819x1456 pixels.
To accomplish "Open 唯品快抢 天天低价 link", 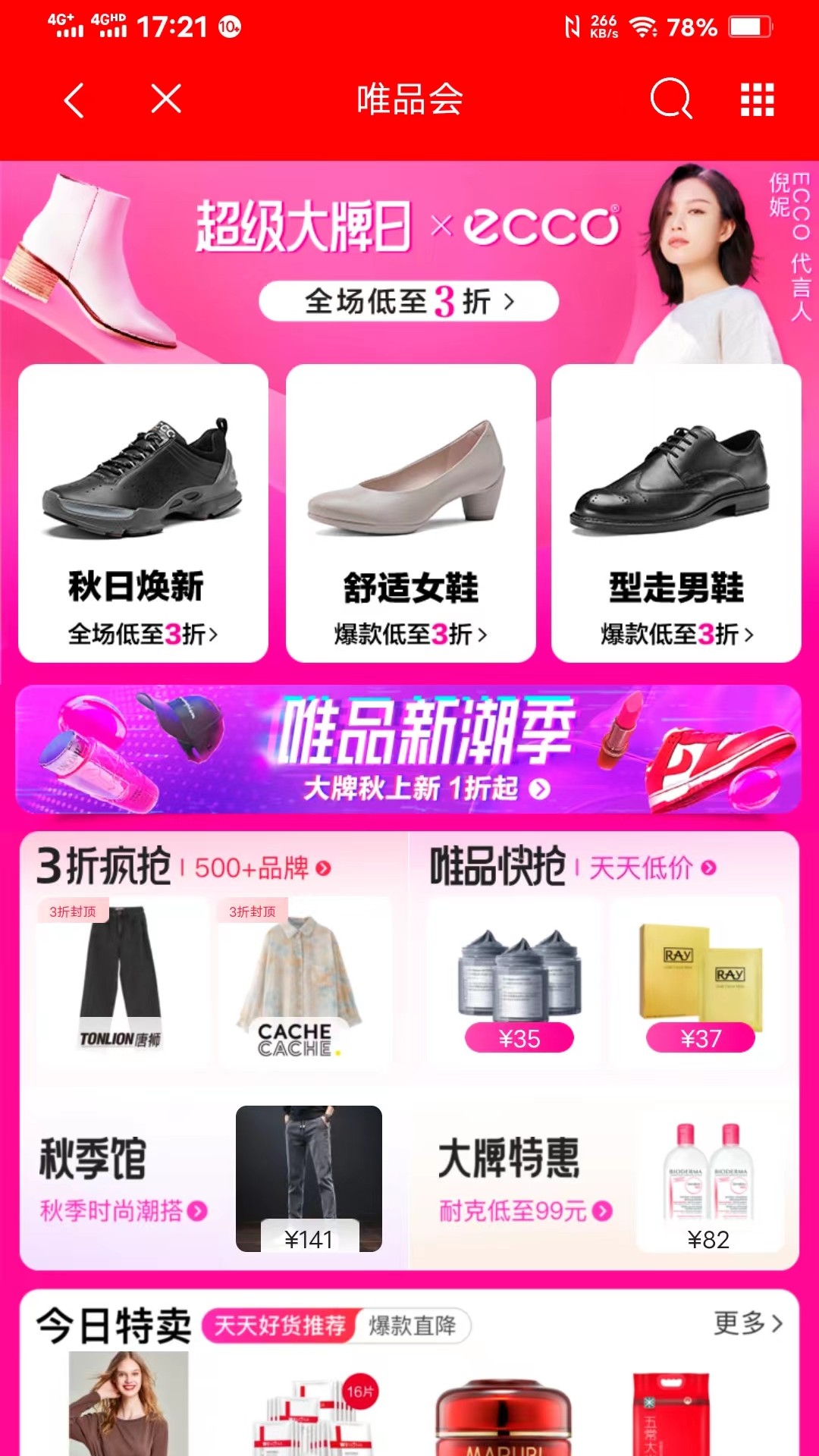I will 652,868.
